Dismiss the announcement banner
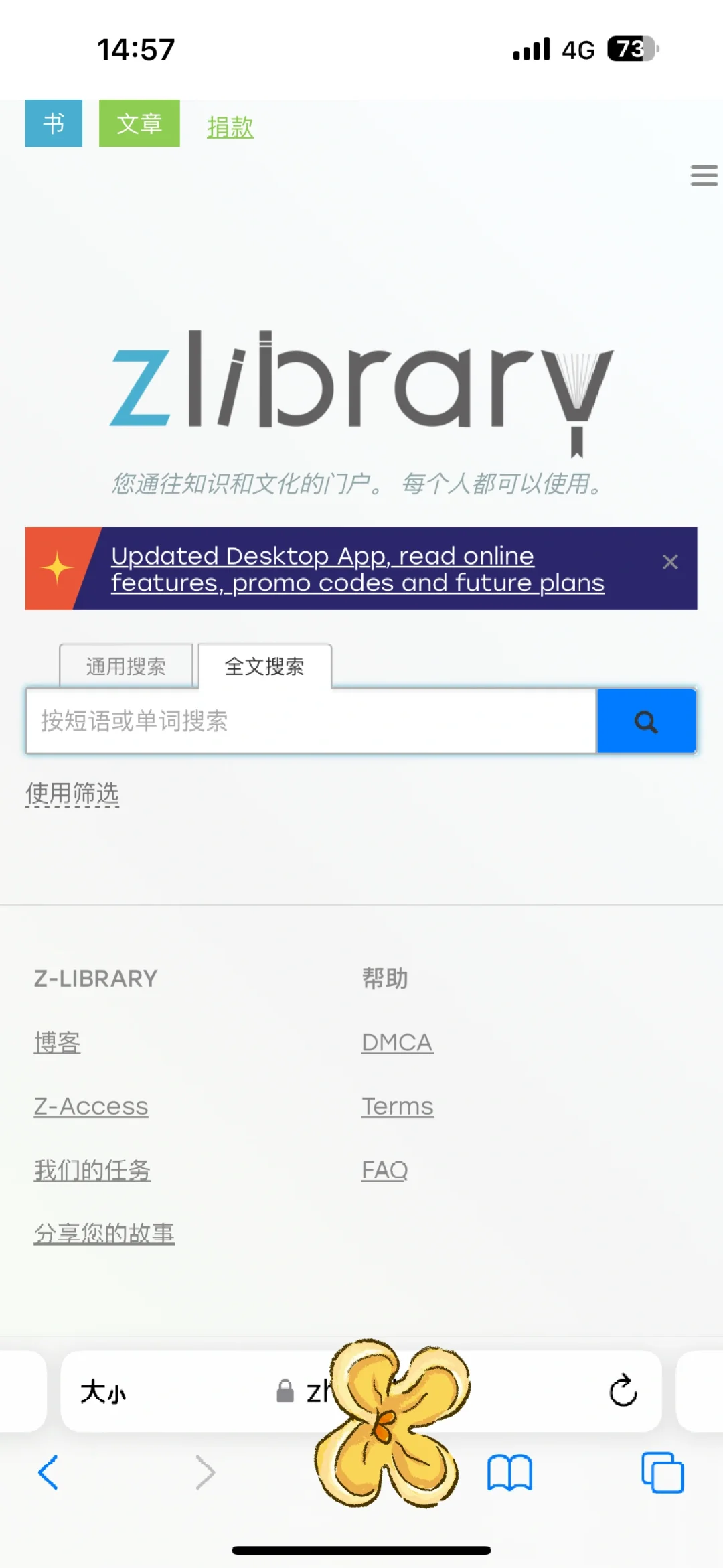 coord(670,562)
